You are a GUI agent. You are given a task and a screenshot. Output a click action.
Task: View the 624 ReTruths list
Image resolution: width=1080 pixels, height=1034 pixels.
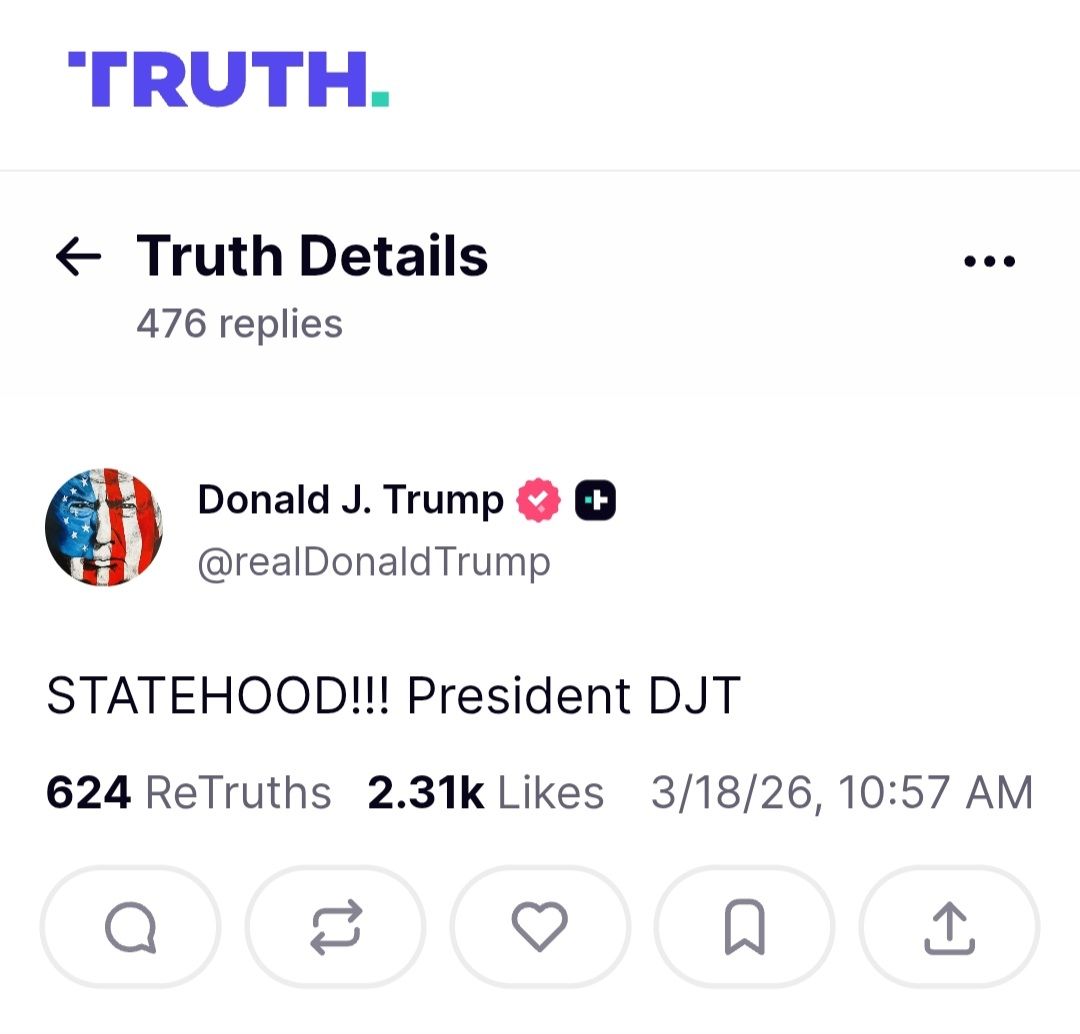(x=189, y=792)
